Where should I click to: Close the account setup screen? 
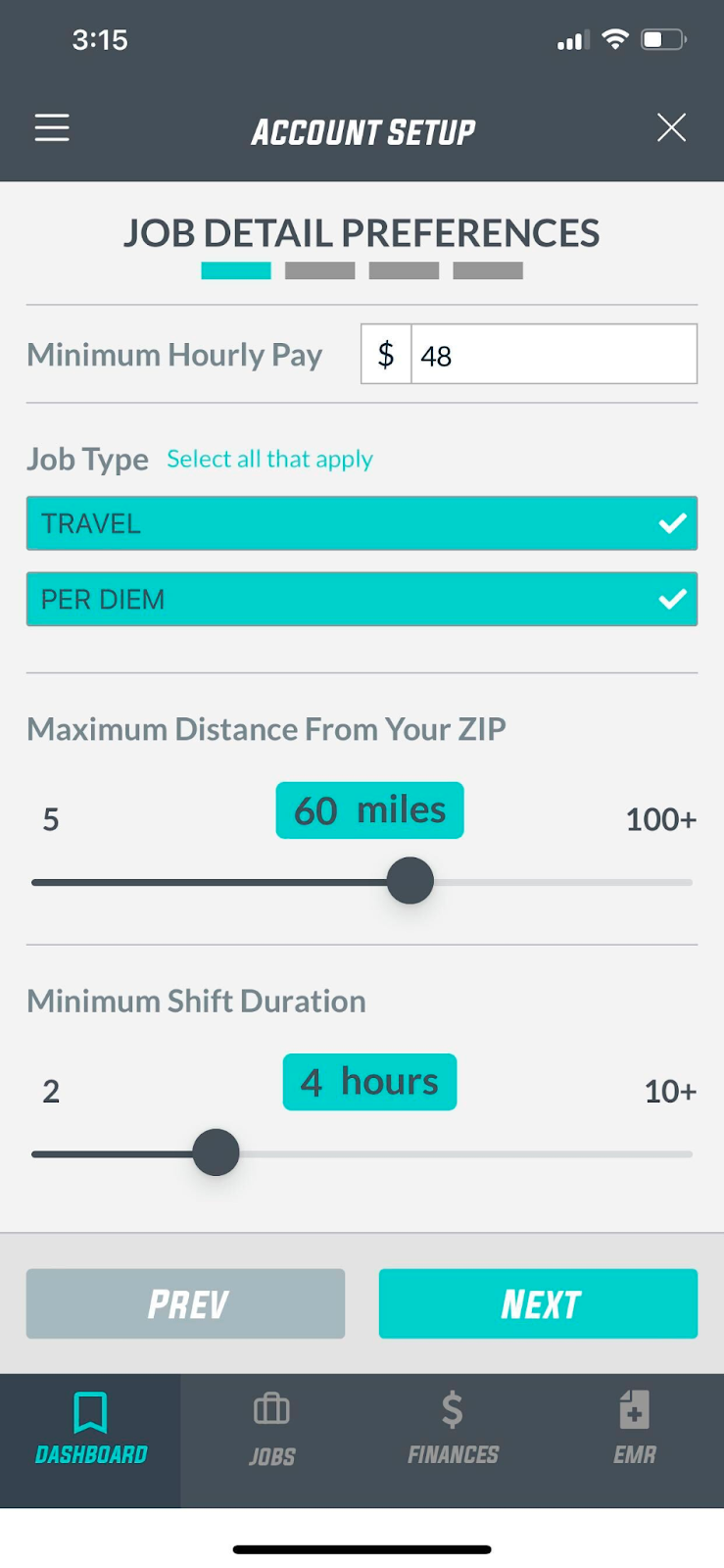(x=671, y=128)
